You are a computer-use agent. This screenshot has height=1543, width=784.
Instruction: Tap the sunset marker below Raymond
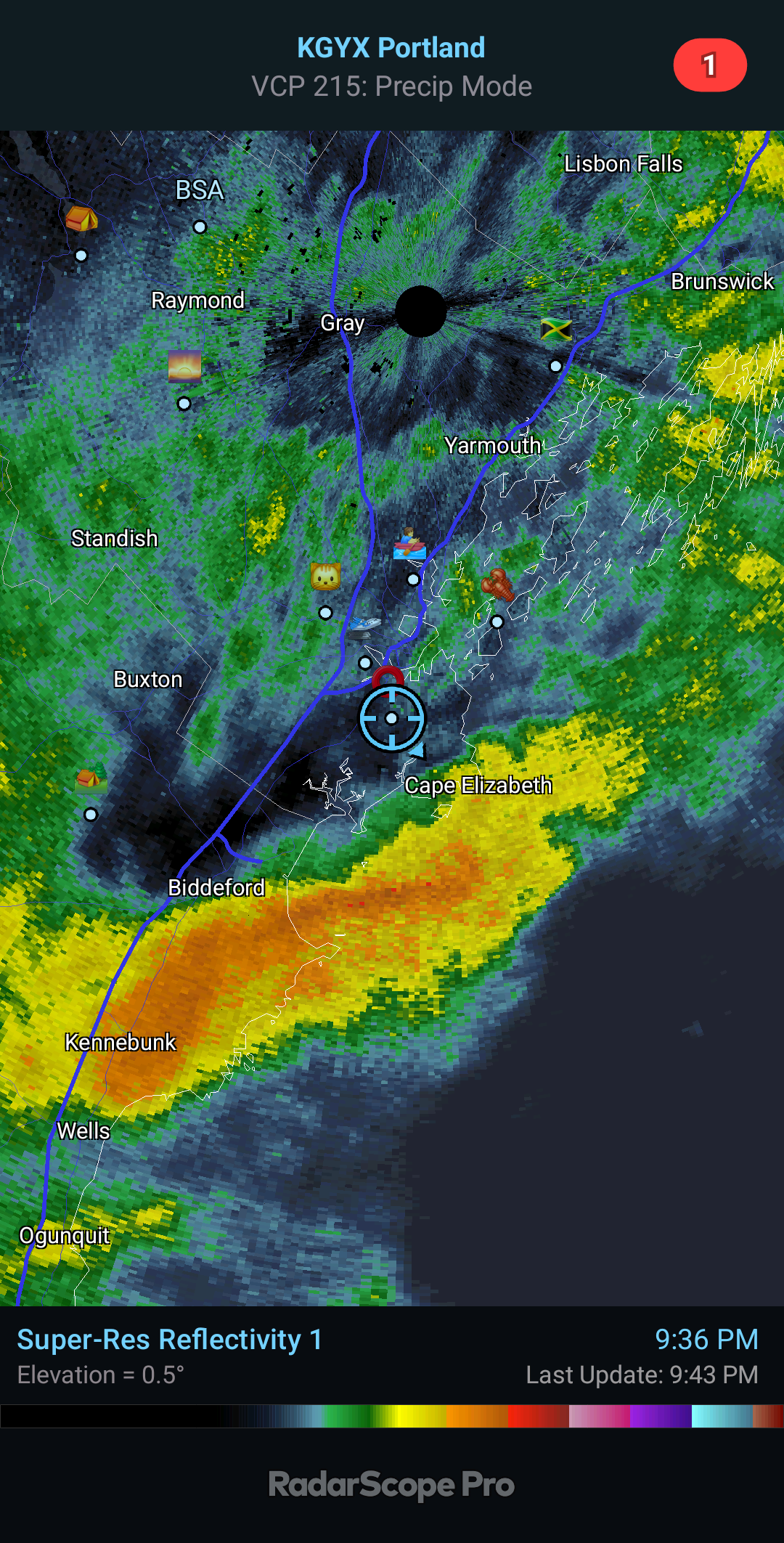click(x=184, y=366)
